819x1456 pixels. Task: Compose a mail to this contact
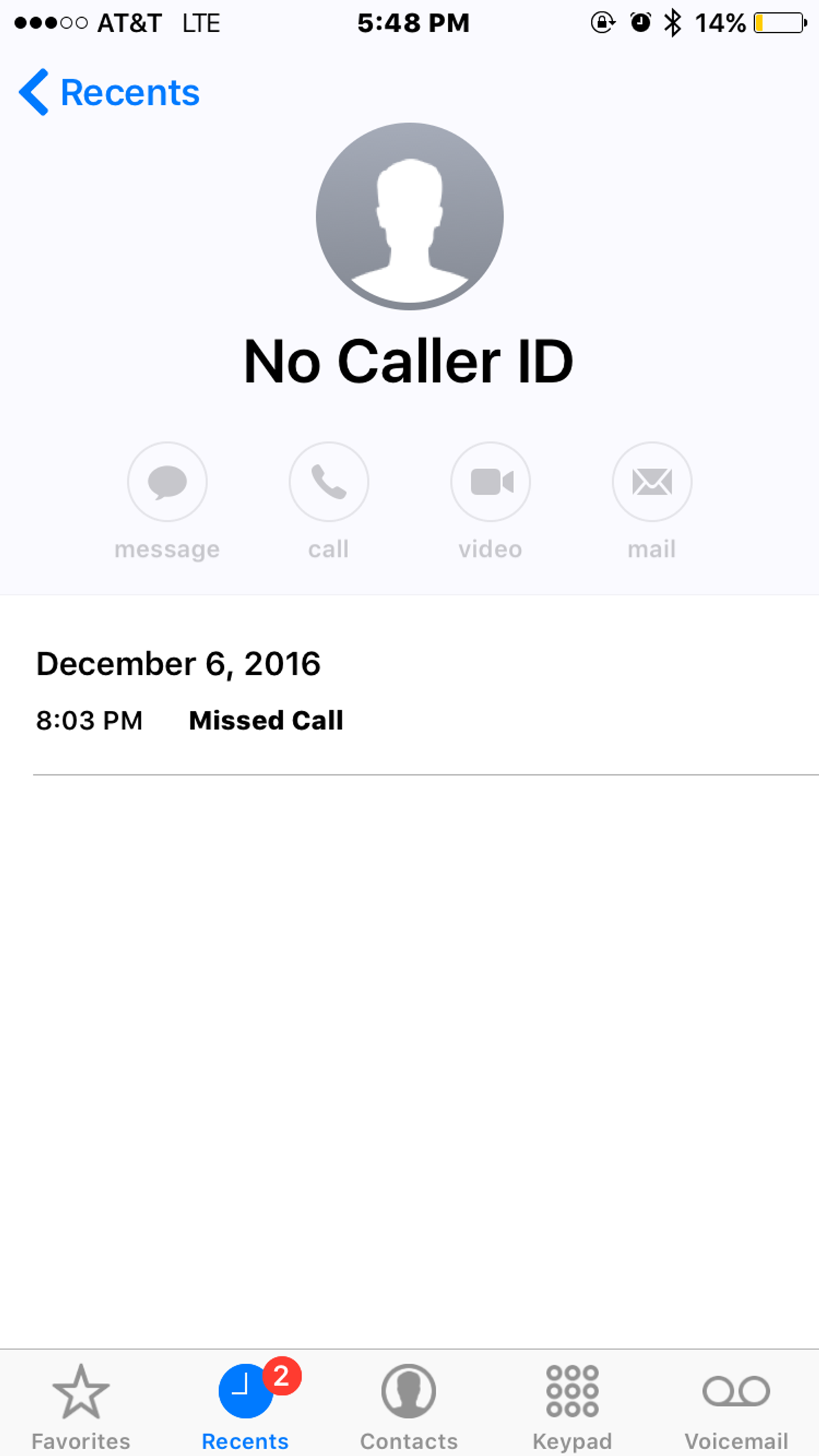click(652, 482)
